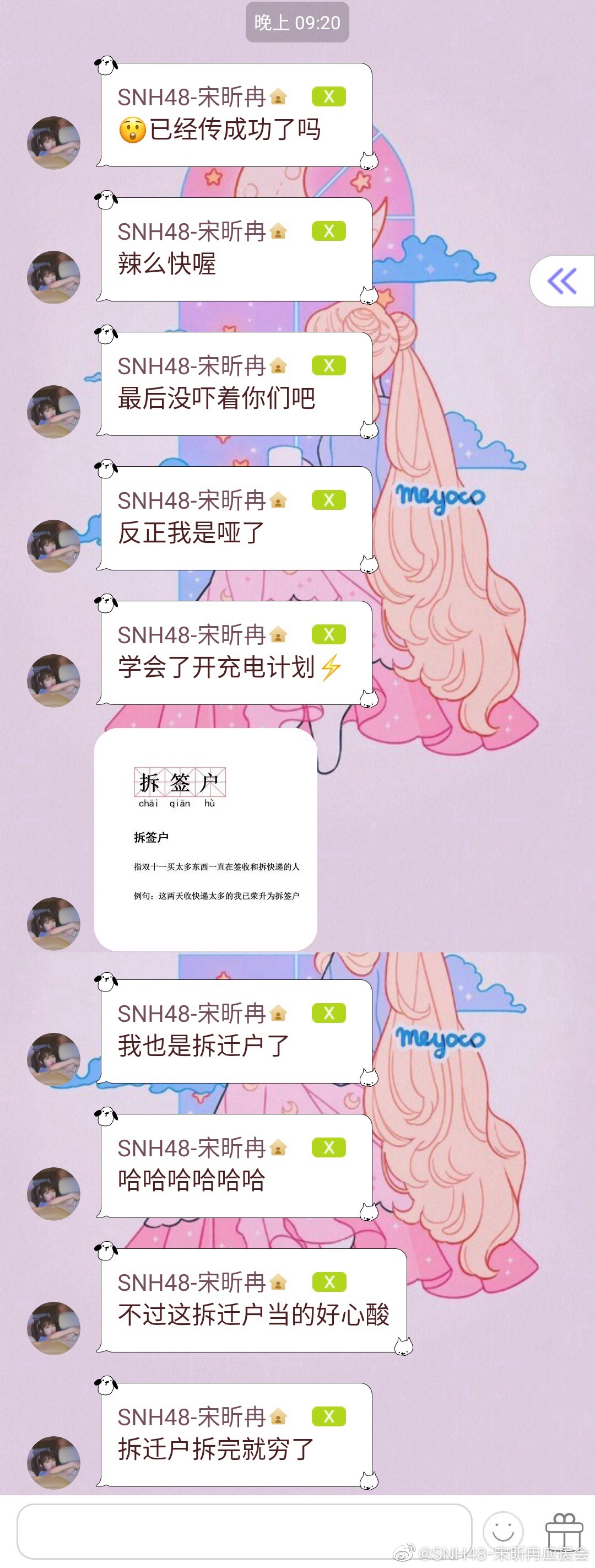
Task: Tap avatar beside 已经传成功了吗 message
Action: click(53, 142)
